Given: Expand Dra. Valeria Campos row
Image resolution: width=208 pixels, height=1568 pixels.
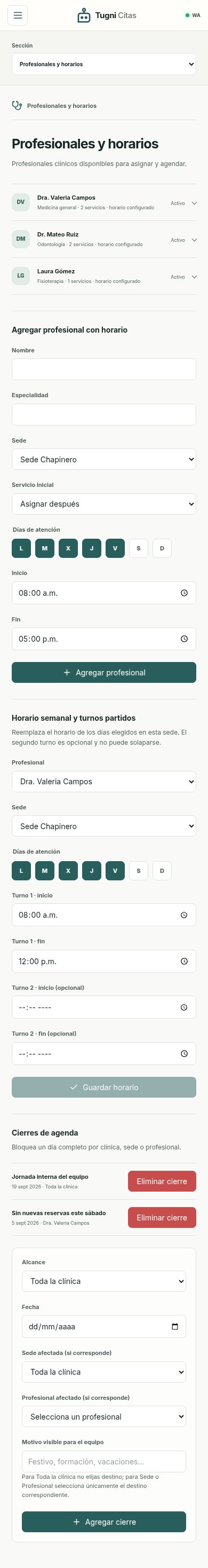Looking at the screenshot, I should click(x=104, y=203).
